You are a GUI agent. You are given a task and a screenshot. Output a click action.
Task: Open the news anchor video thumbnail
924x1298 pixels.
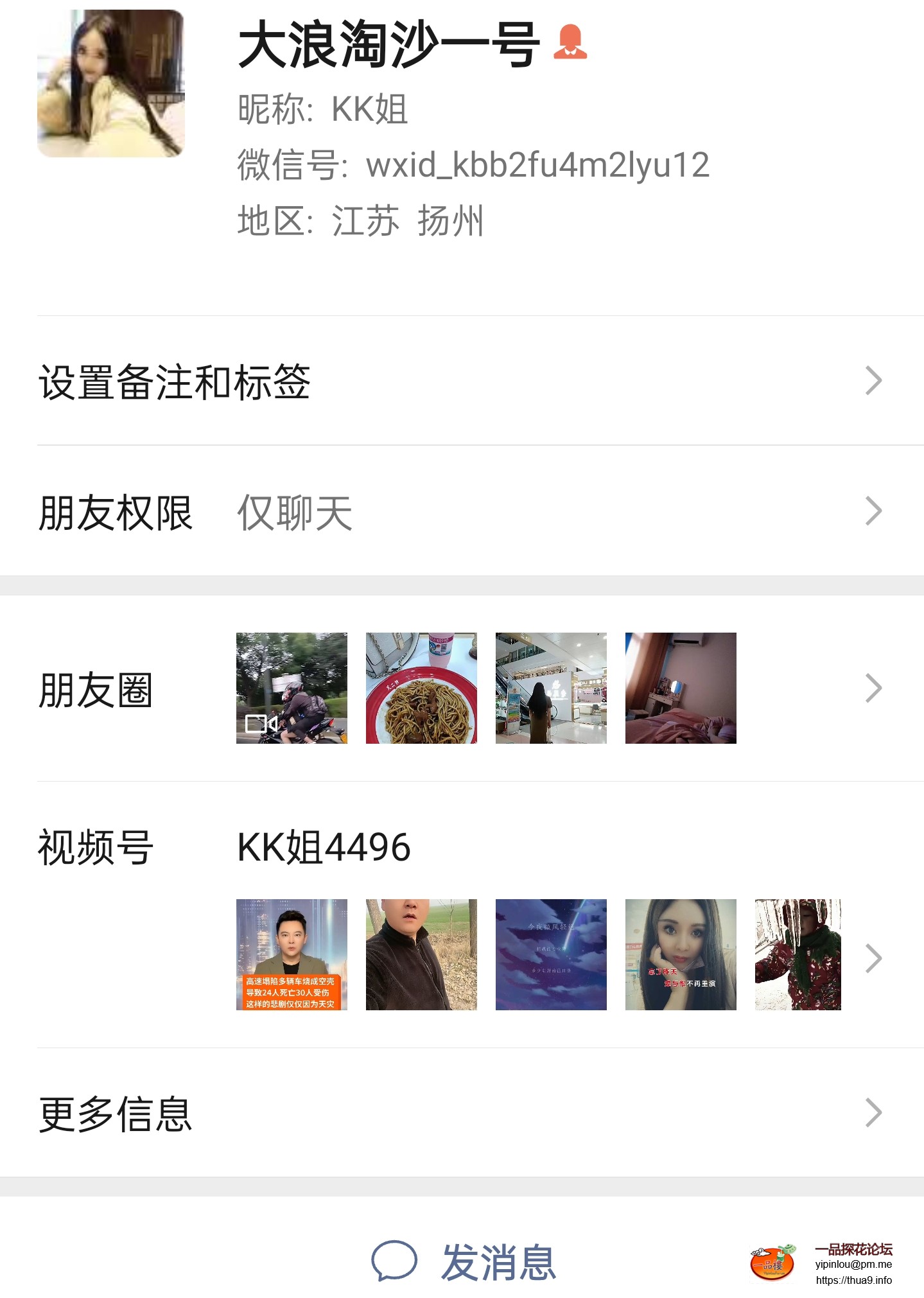coord(292,954)
